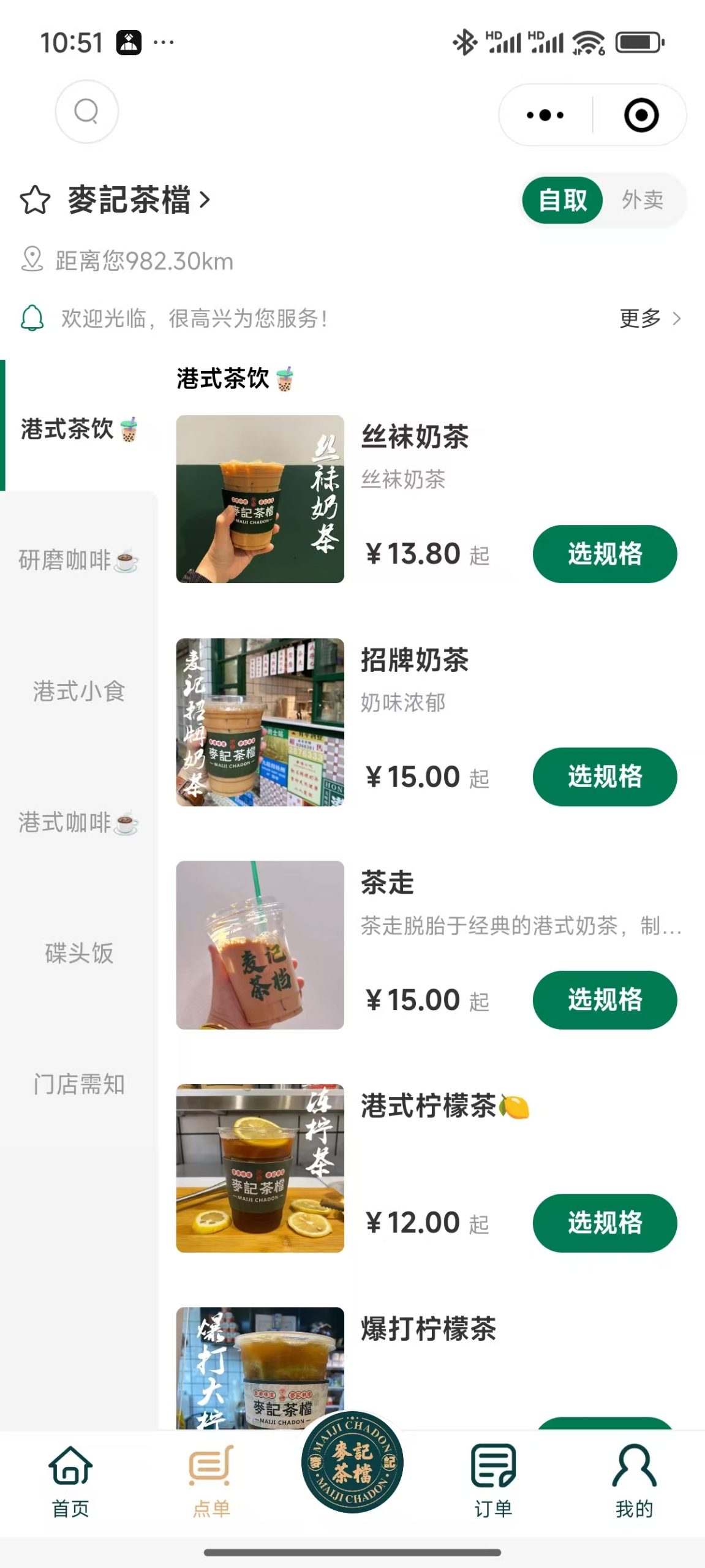Open 更多 announcements

pyautogui.click(x=650, y=318)
